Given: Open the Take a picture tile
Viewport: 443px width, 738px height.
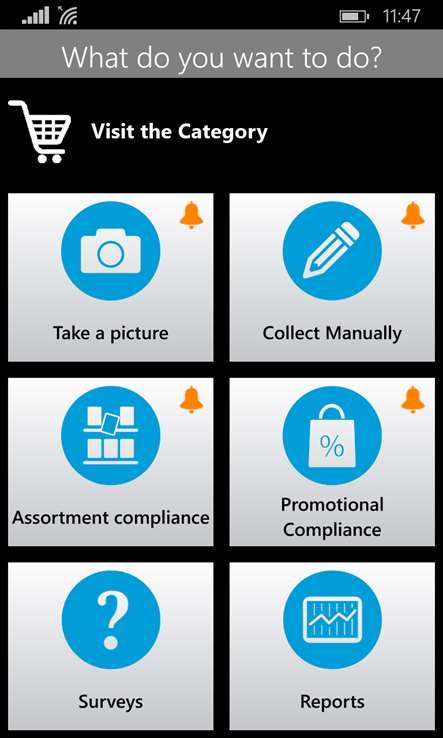Looking at the screenshot, I should point(111,277).
